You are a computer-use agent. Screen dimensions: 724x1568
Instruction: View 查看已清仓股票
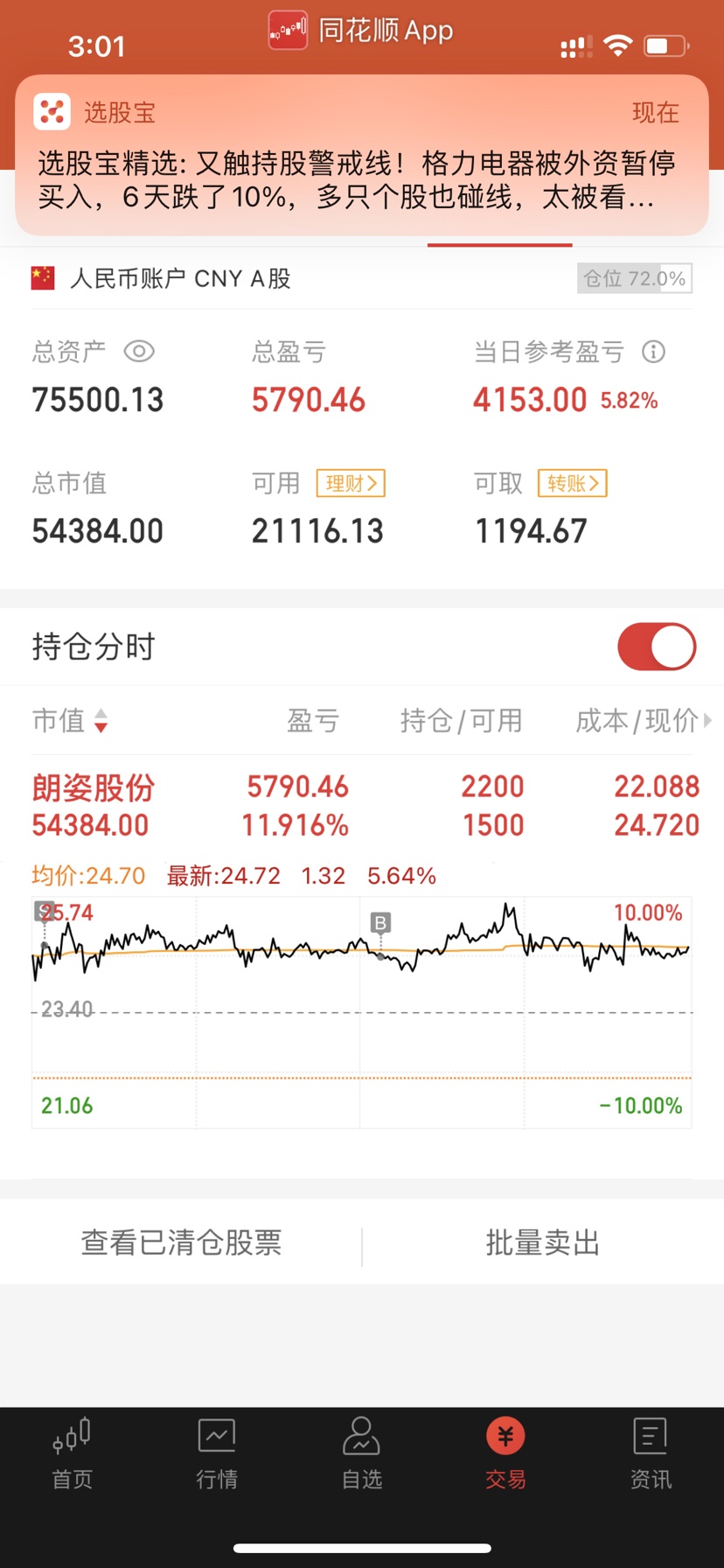pyautogui.click(x=181, y=1242)
